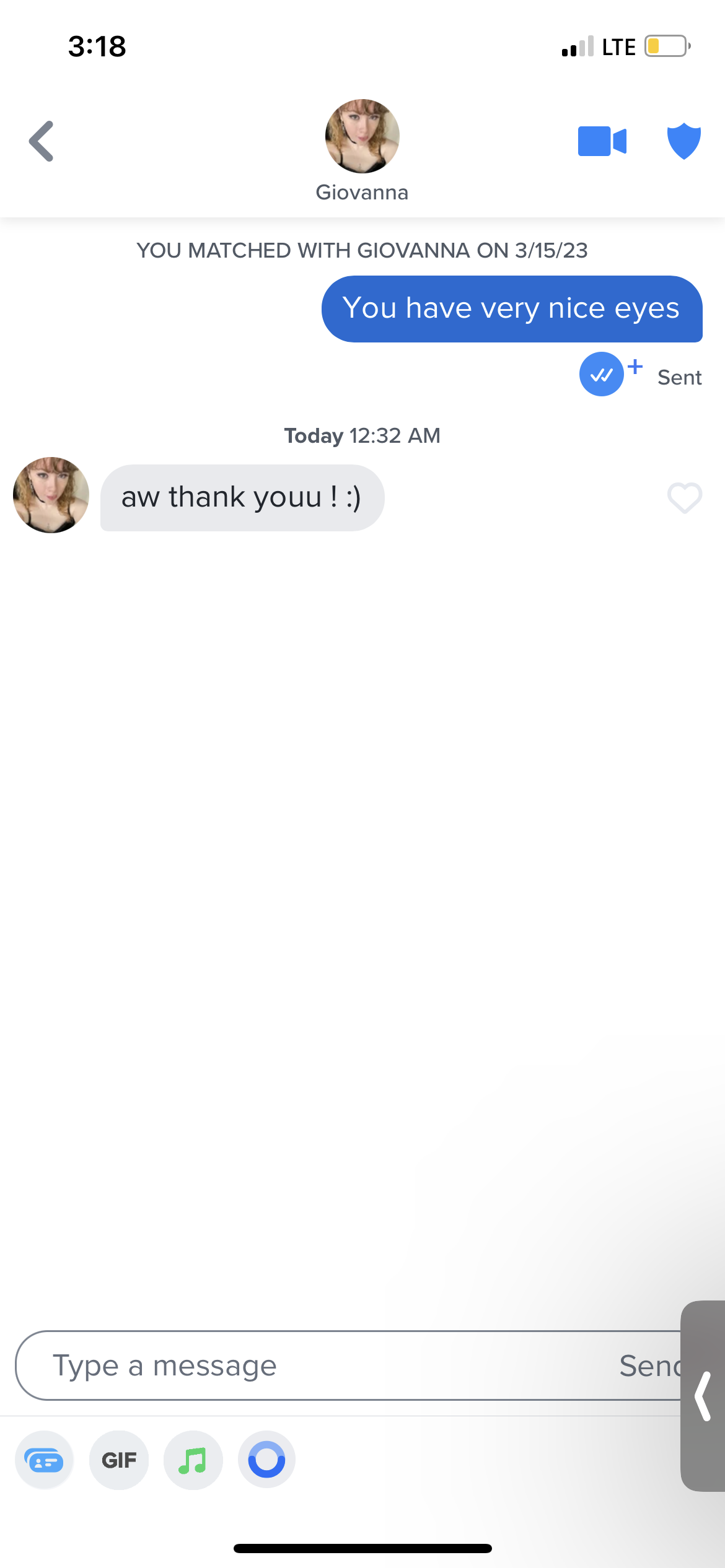Open the GIF picker
Image resolution: width=725 pixels, height=1568 pixels.
coord(119,1460)
